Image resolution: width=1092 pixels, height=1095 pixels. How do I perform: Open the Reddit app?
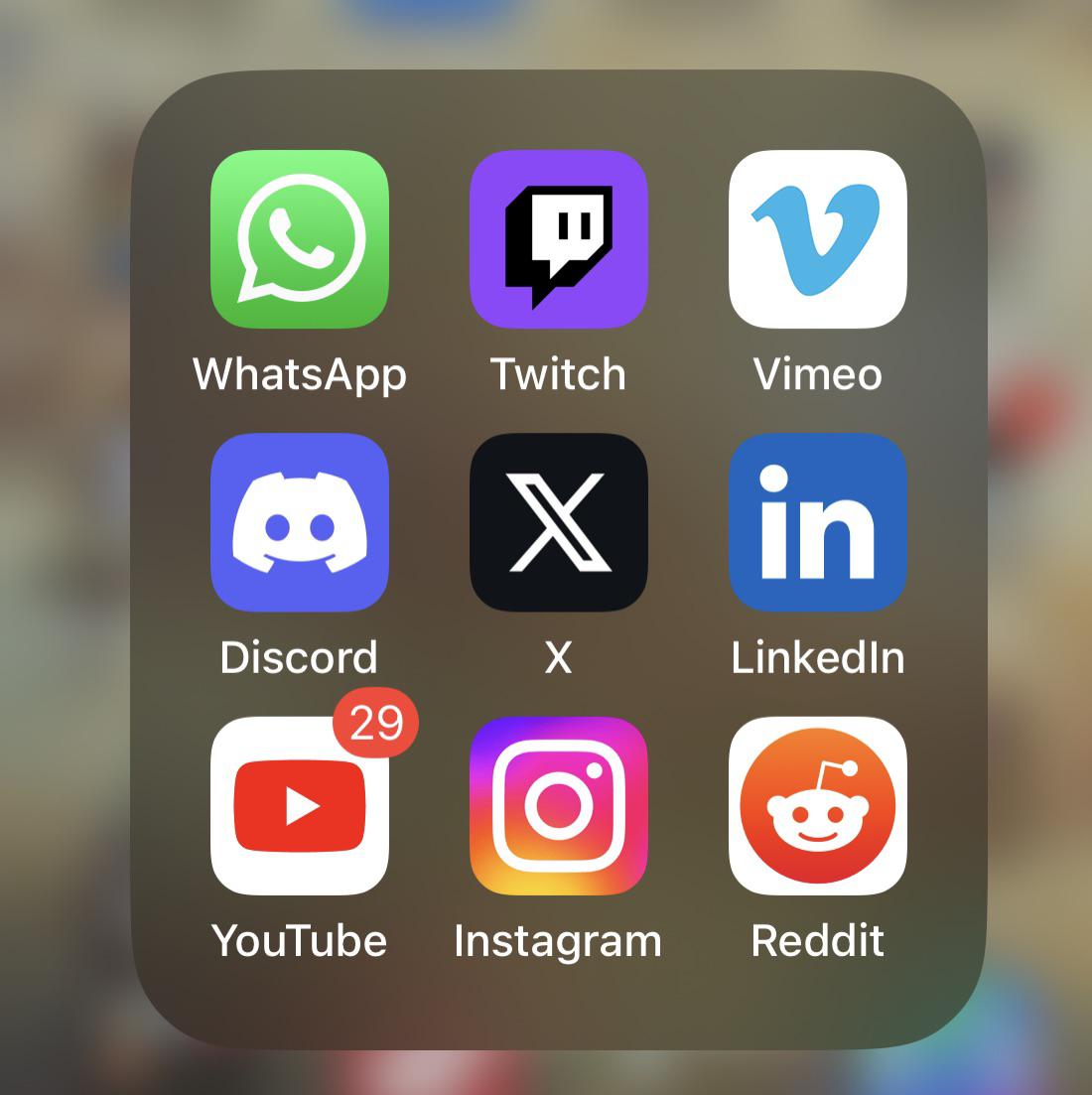click(x=817, y=805)
